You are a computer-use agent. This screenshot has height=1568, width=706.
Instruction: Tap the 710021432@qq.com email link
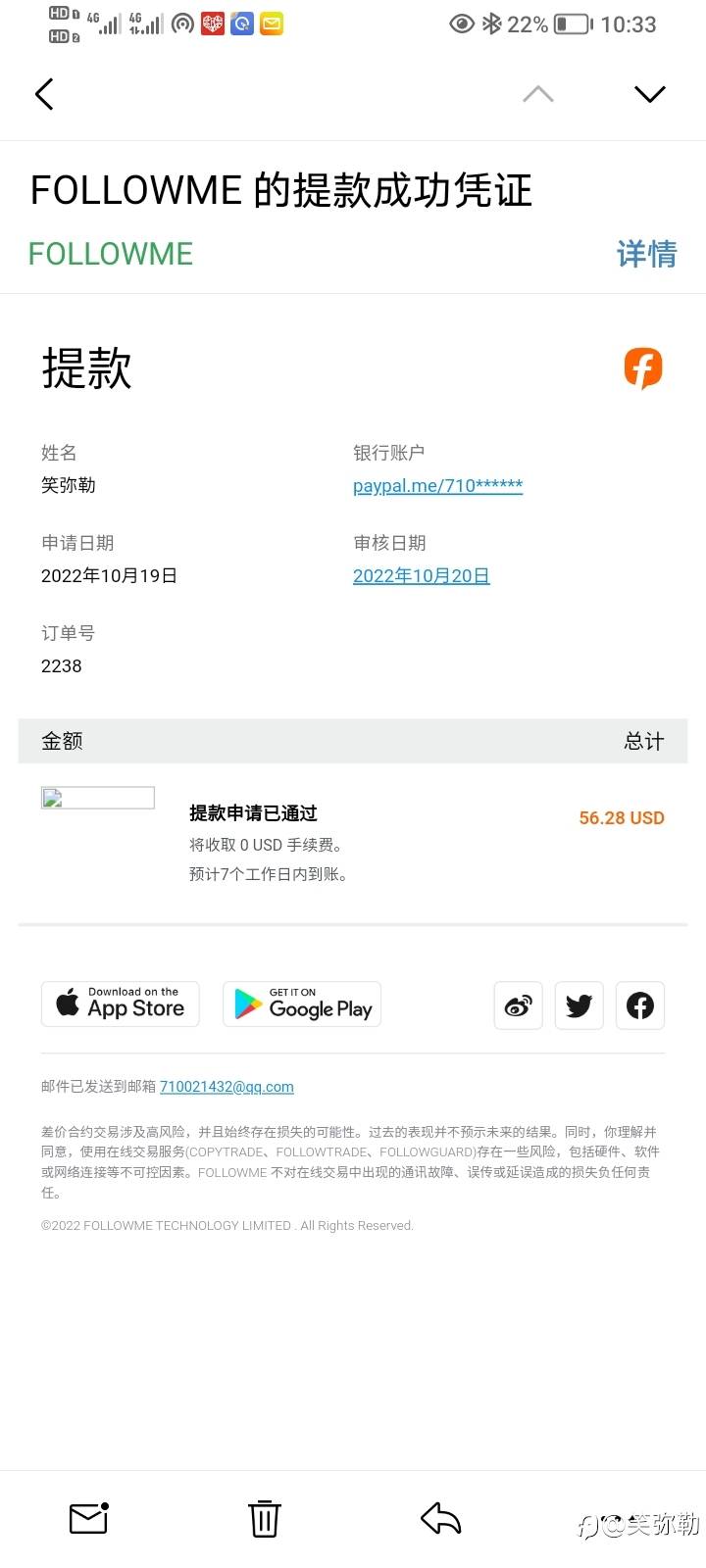point(227,1086)
